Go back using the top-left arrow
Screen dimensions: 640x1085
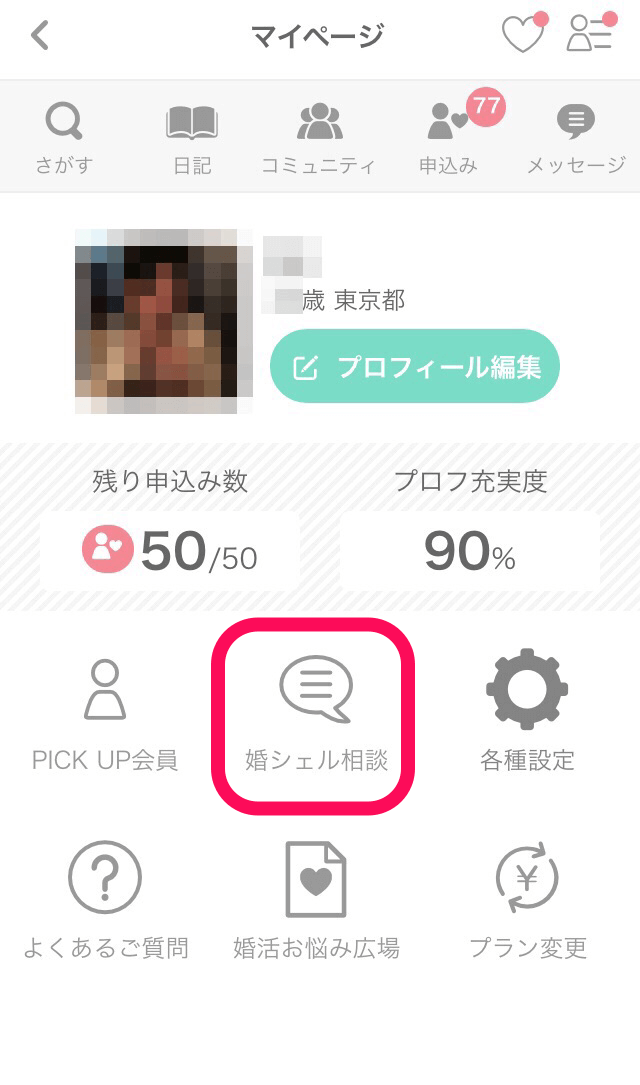tap(40, 35)
